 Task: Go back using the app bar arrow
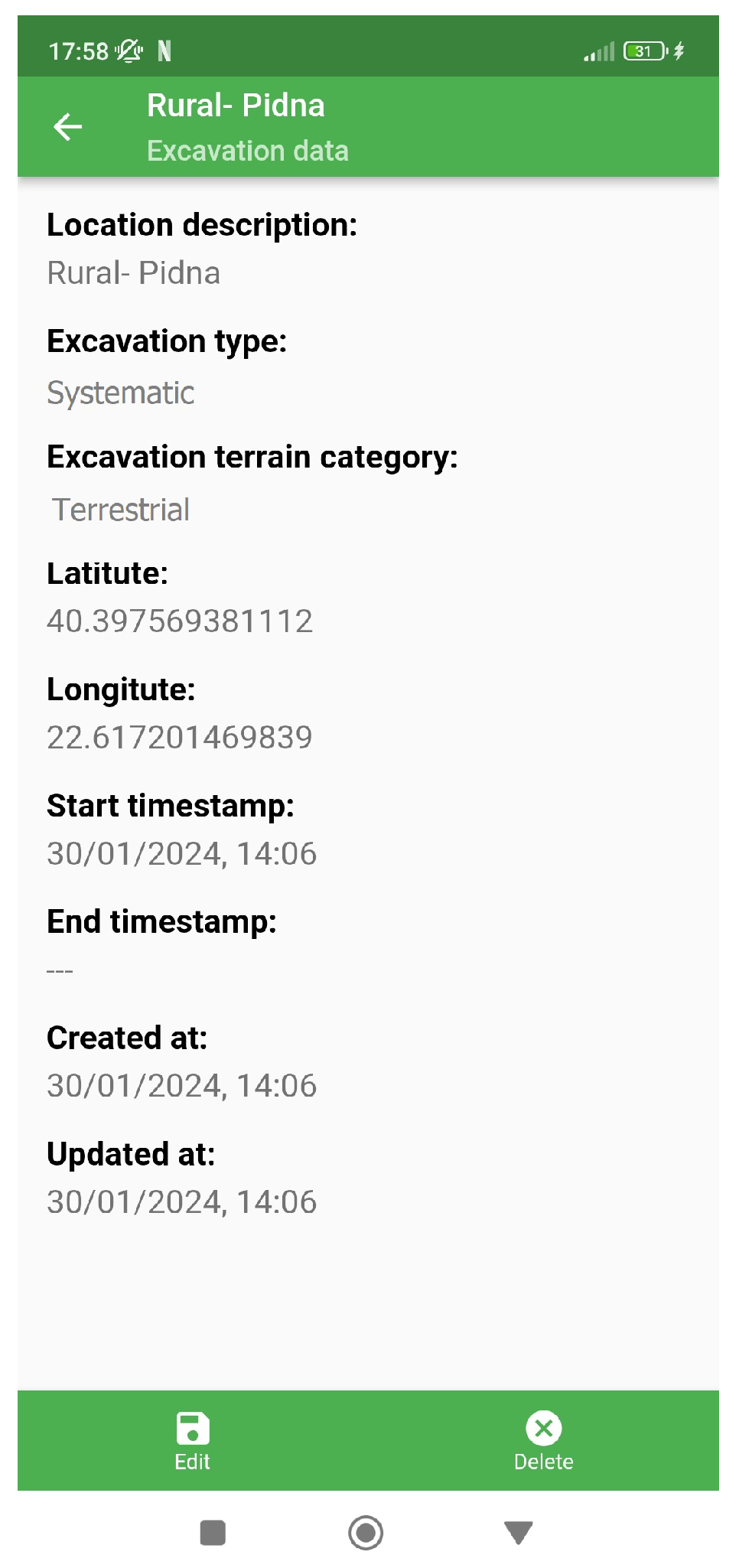tap(67, 127)
